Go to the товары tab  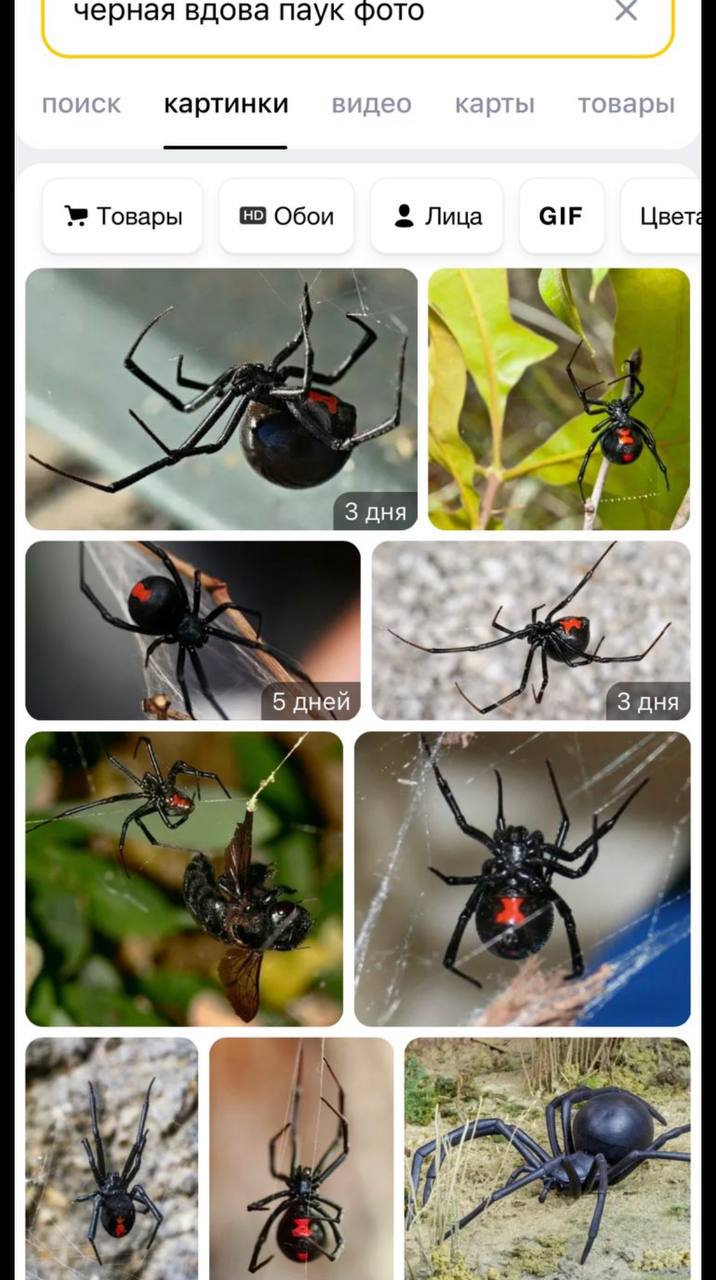626,104
